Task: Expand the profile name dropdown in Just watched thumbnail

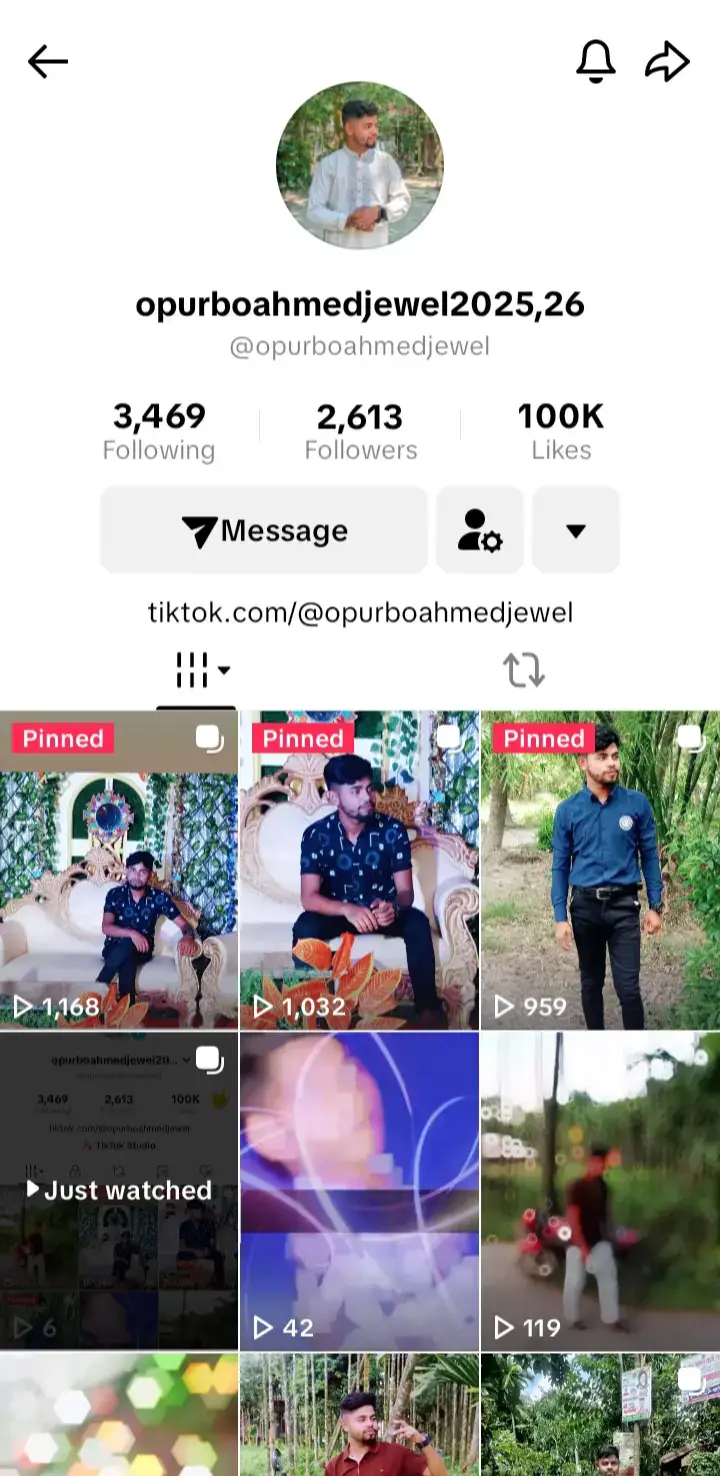Action: (185, 1060)
